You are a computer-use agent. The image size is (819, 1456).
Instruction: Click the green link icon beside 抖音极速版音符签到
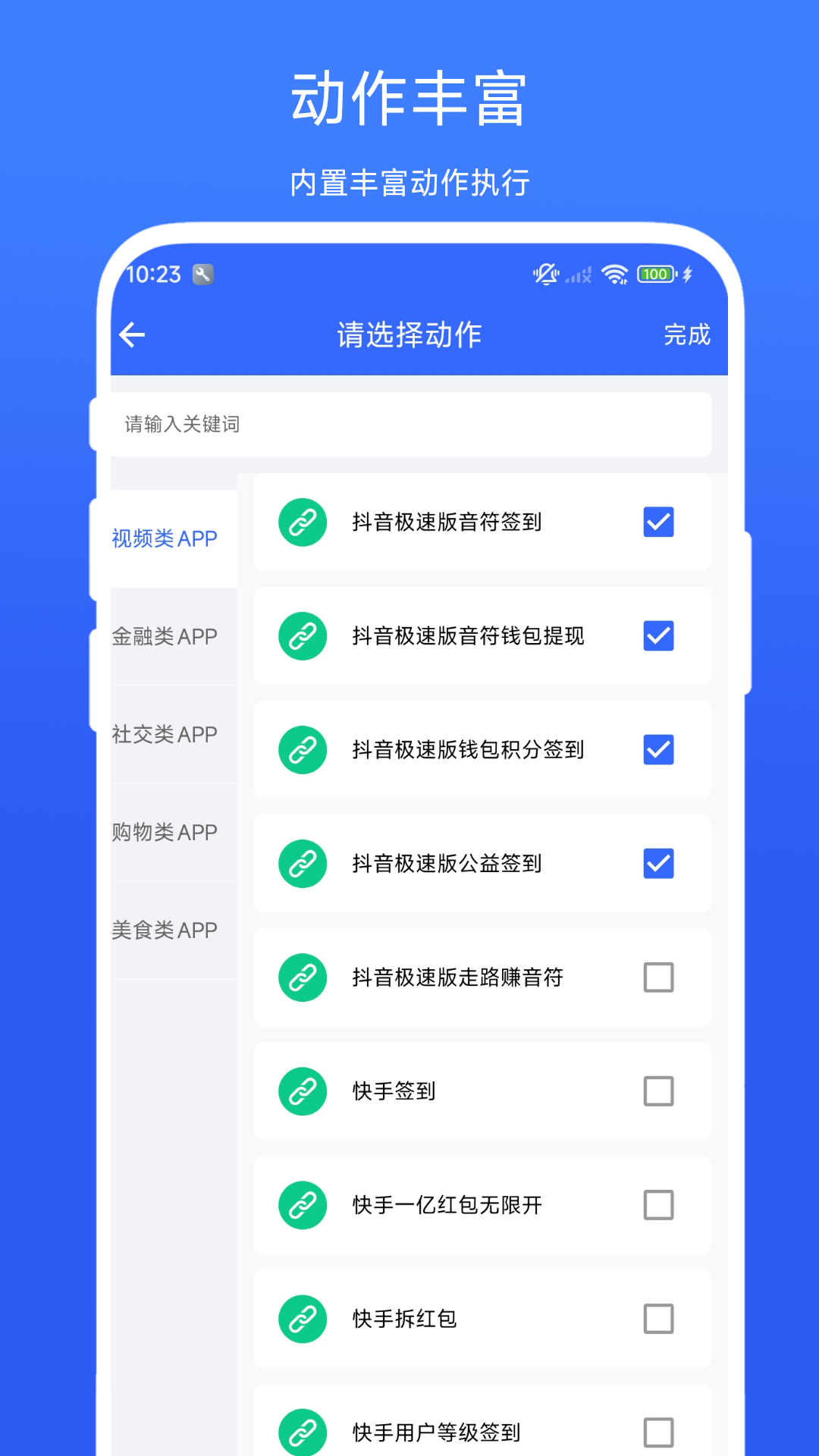click(x=303, y=522)
